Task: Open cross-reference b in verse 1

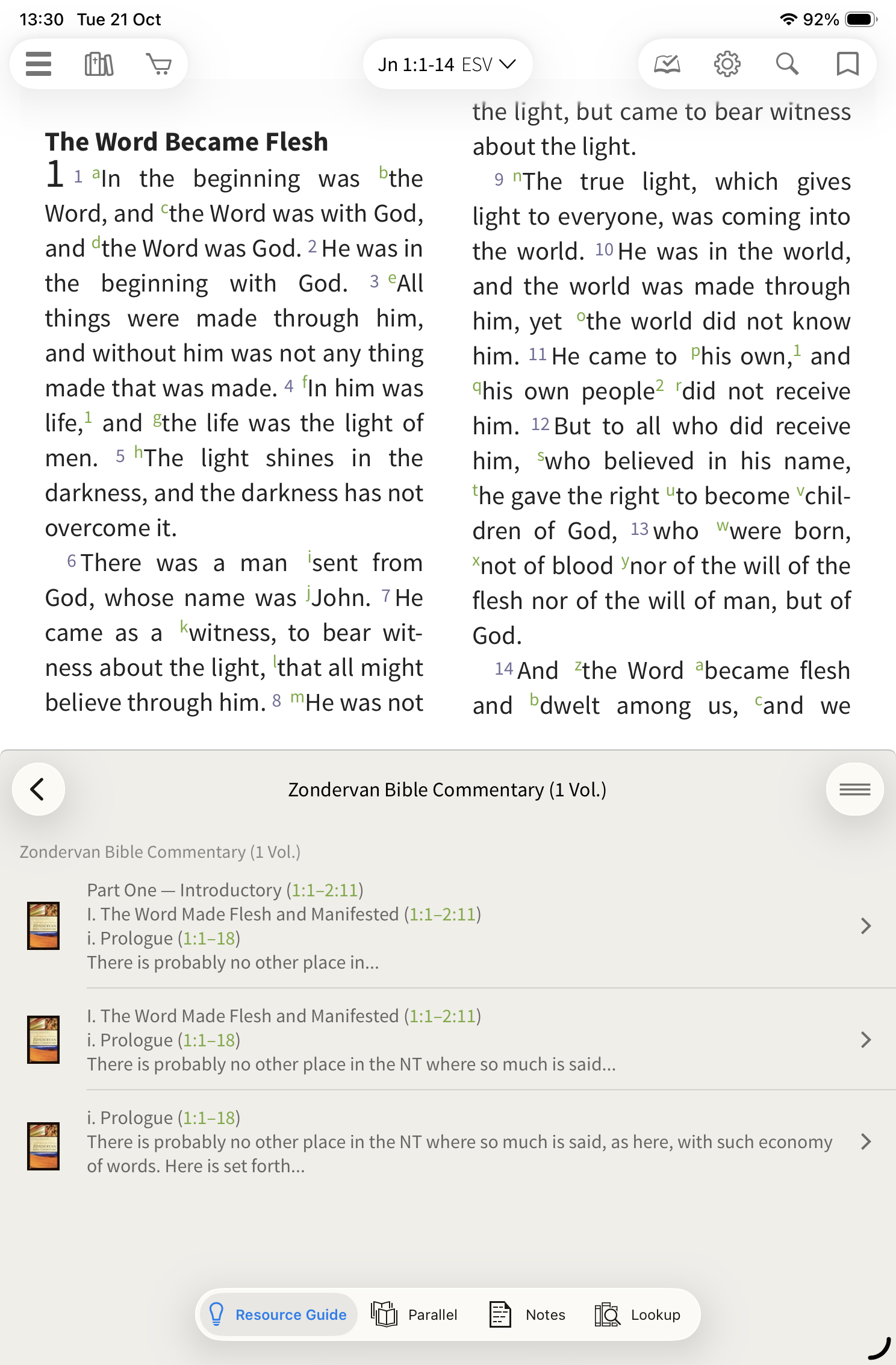Action: click(383, 173)
